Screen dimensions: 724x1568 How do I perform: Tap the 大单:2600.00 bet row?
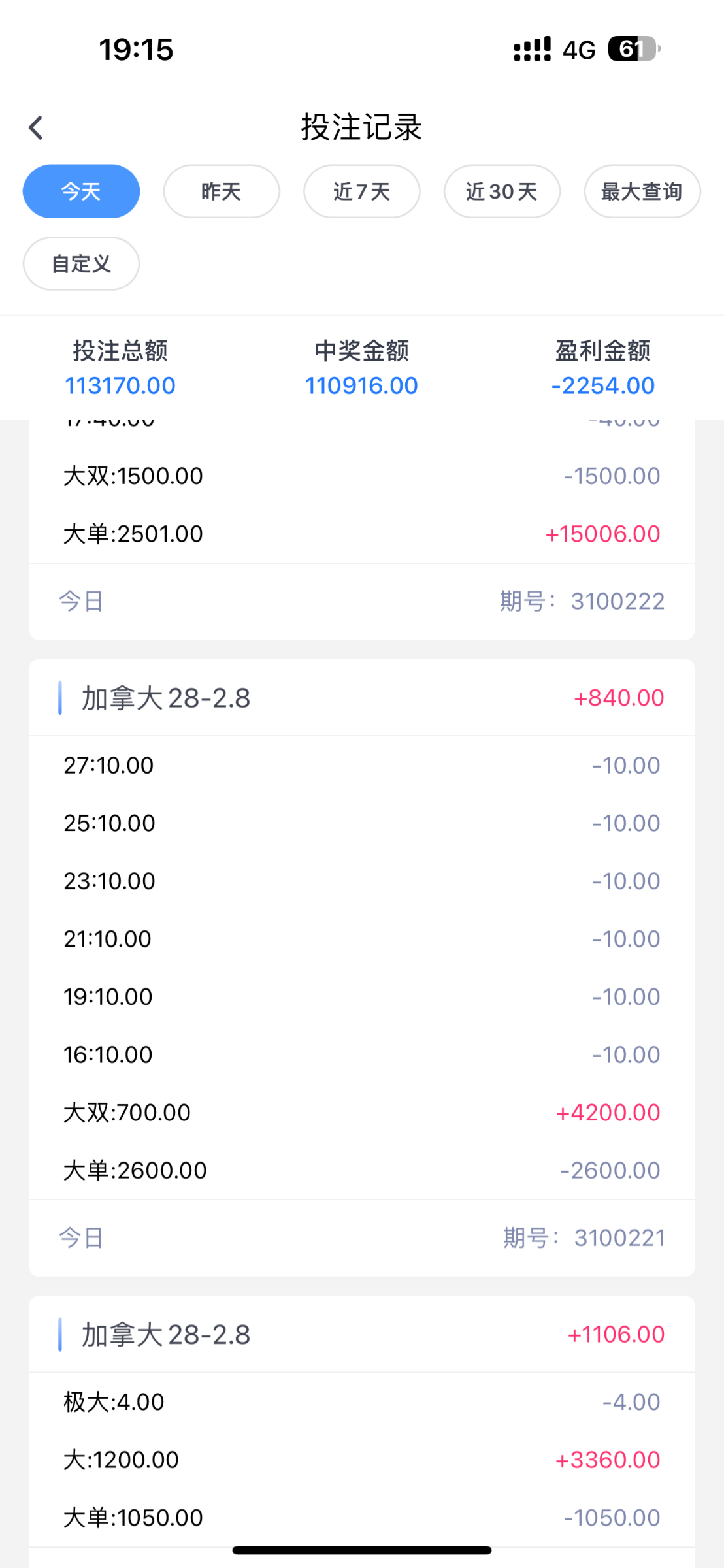[361, 1169]
